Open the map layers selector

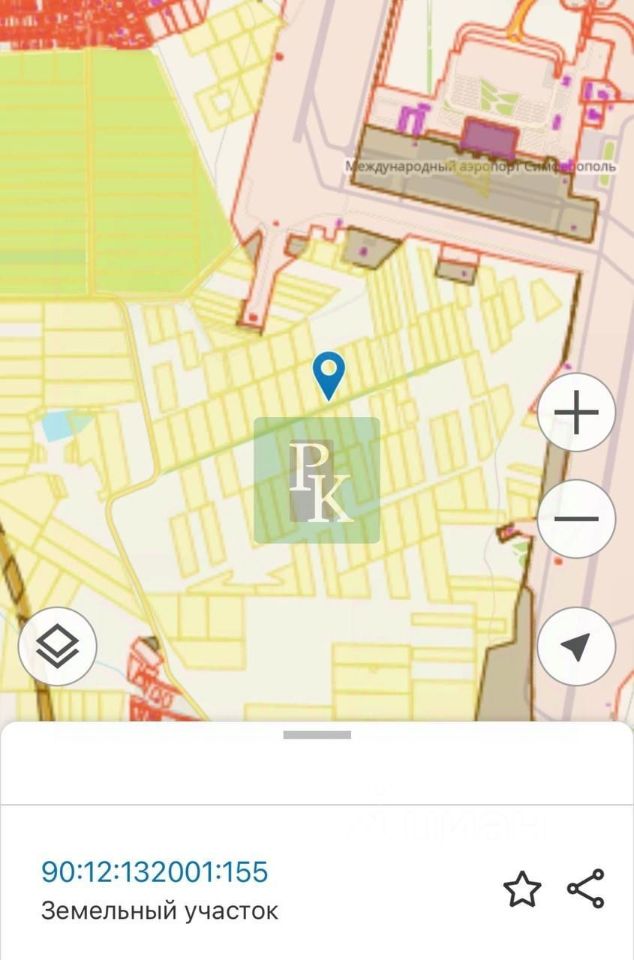click(58, 646)
